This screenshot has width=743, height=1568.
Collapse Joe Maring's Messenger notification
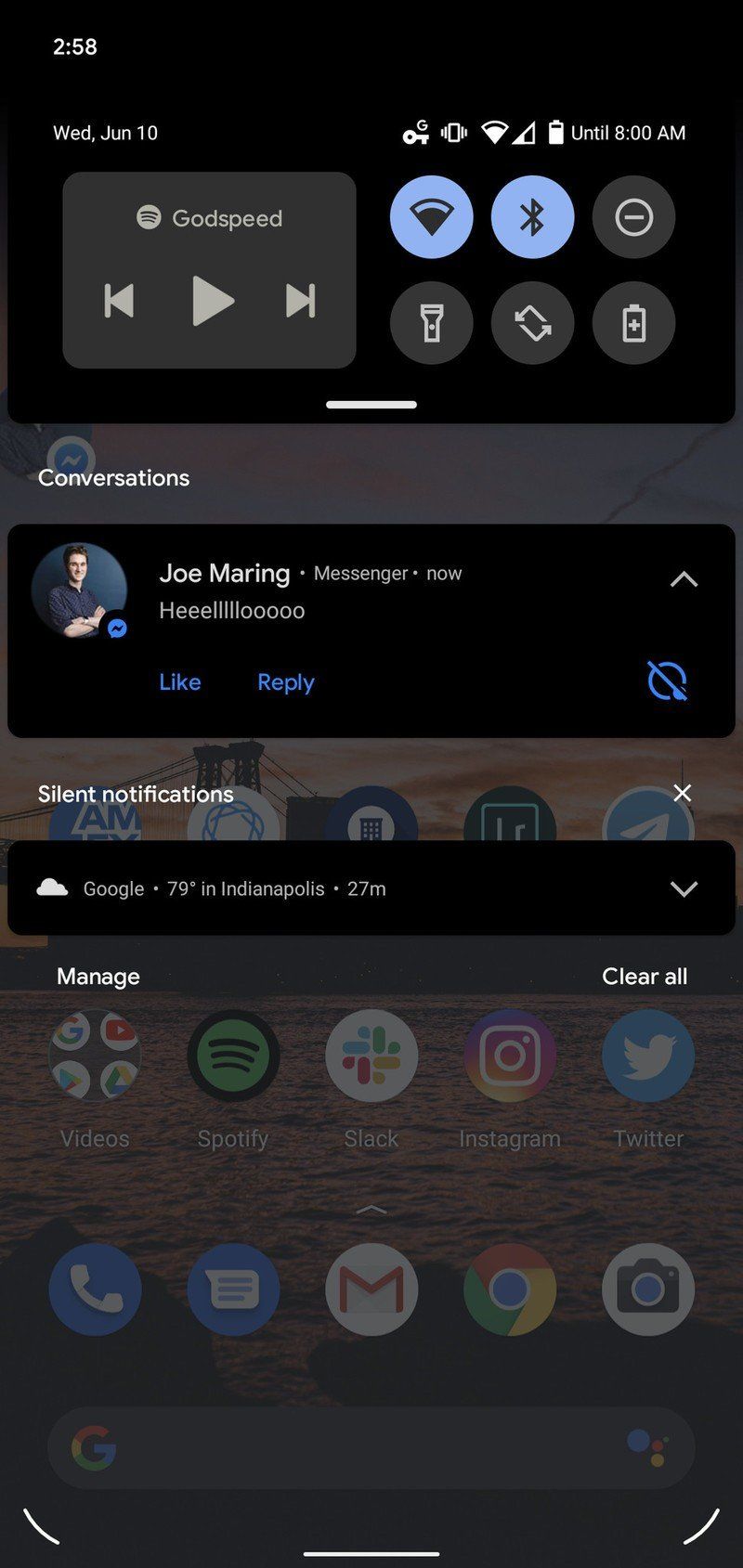click(x=684, y=579)
